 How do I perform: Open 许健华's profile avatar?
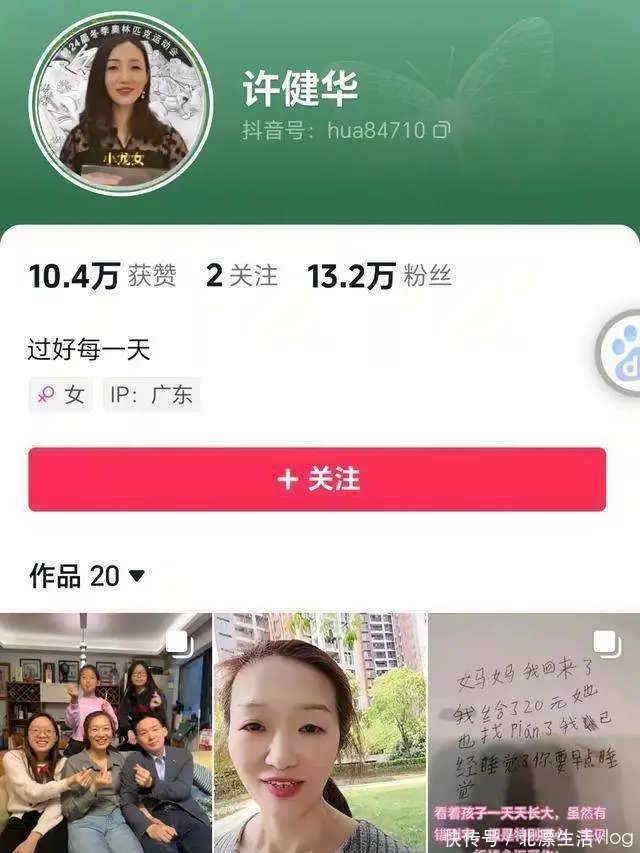[x=121, y=103]
